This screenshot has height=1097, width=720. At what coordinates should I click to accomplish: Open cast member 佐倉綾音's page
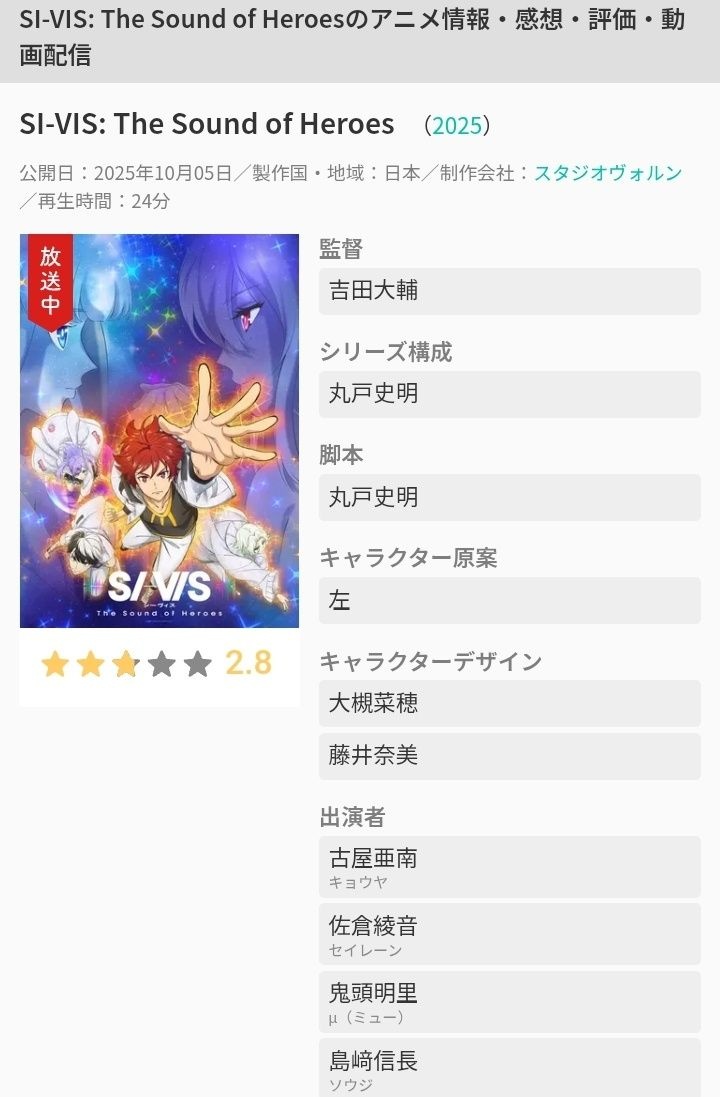coord(509,934)
